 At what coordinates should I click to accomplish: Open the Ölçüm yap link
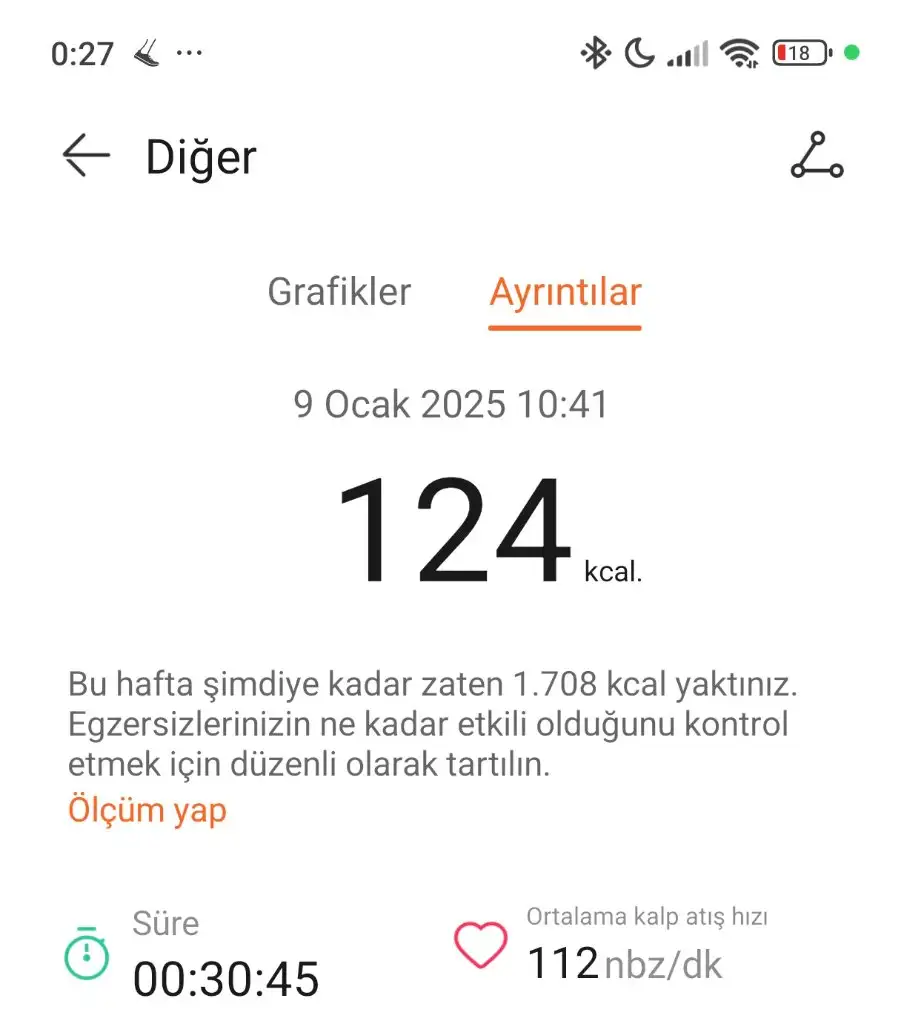click(147, 809)
